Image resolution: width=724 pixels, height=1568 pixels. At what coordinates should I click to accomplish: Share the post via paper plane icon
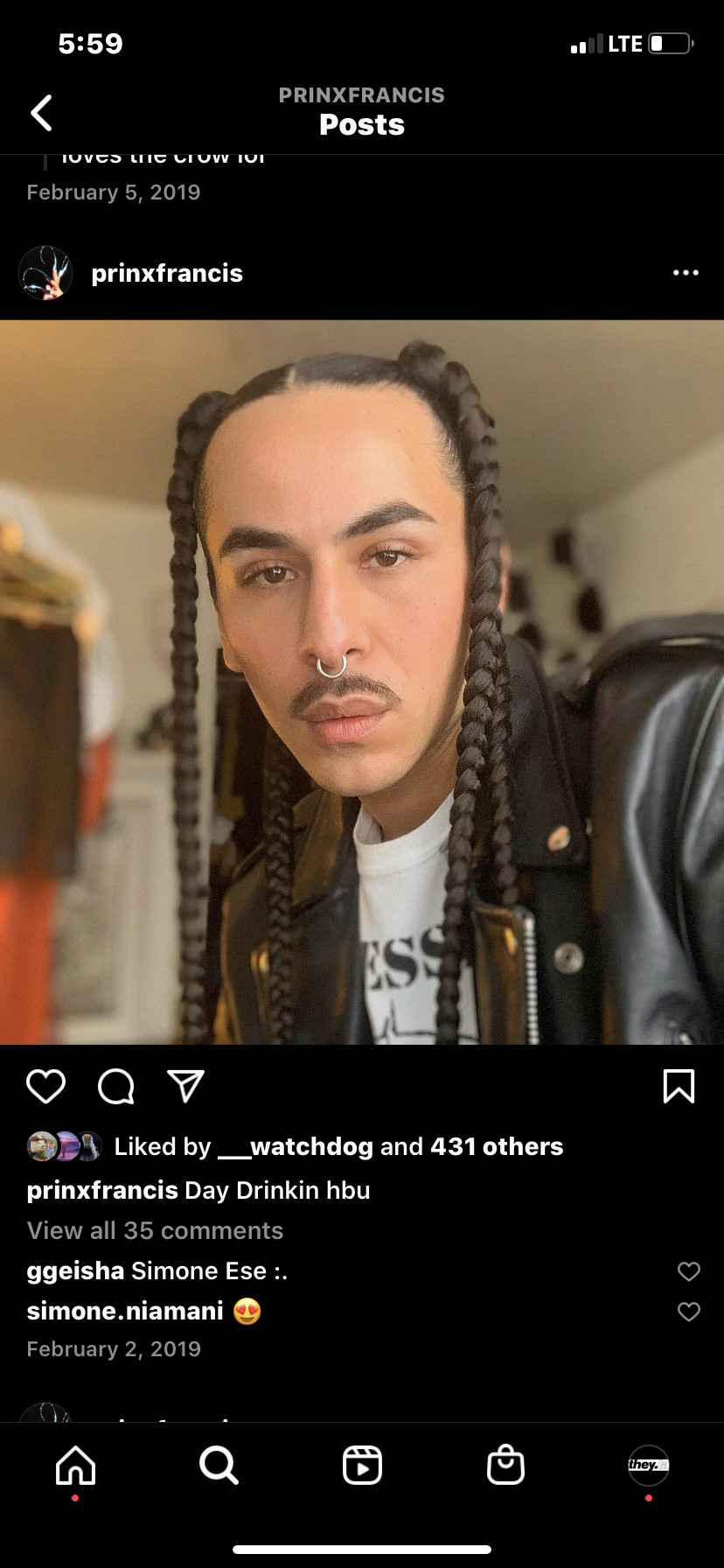(x=185, y=1086)
